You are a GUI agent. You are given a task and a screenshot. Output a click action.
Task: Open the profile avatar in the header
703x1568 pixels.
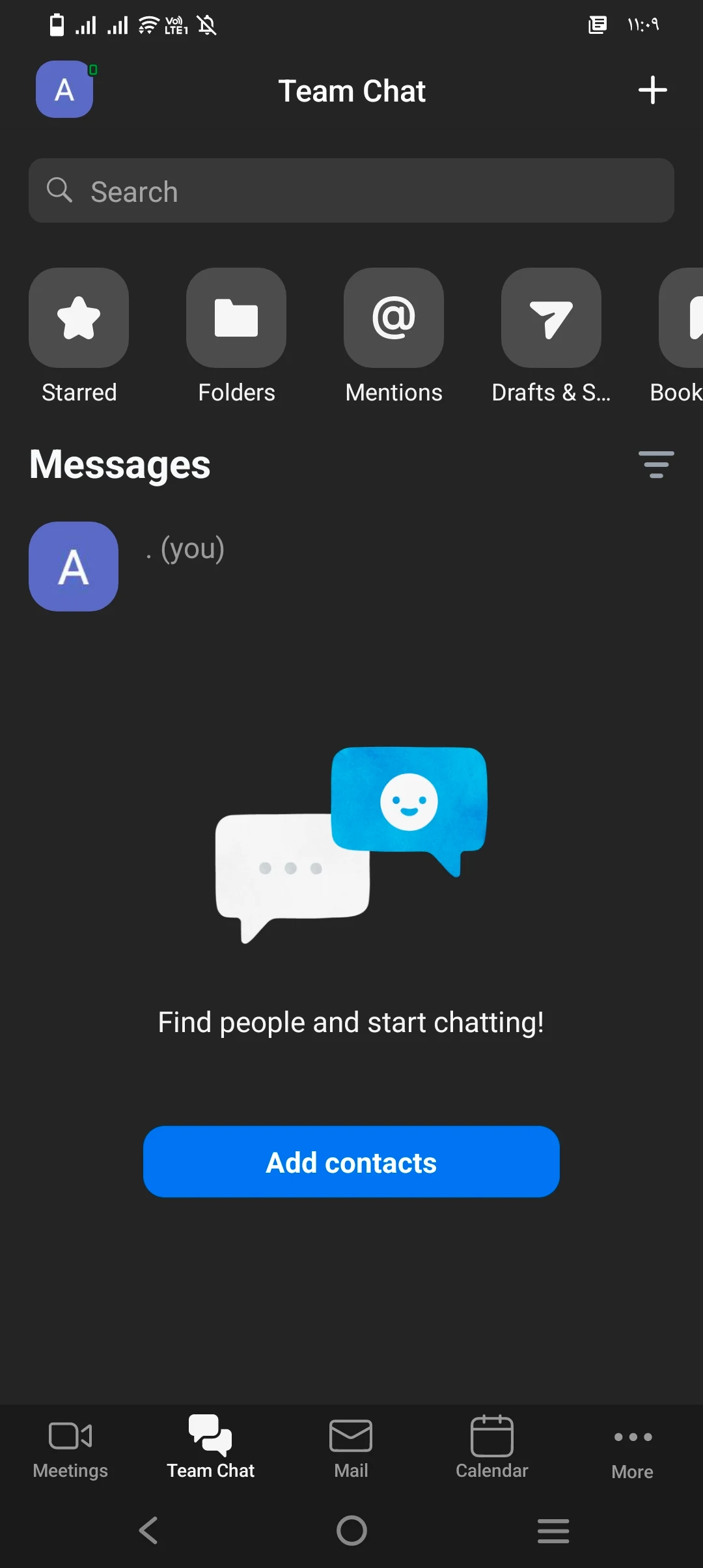click(64, 89)
